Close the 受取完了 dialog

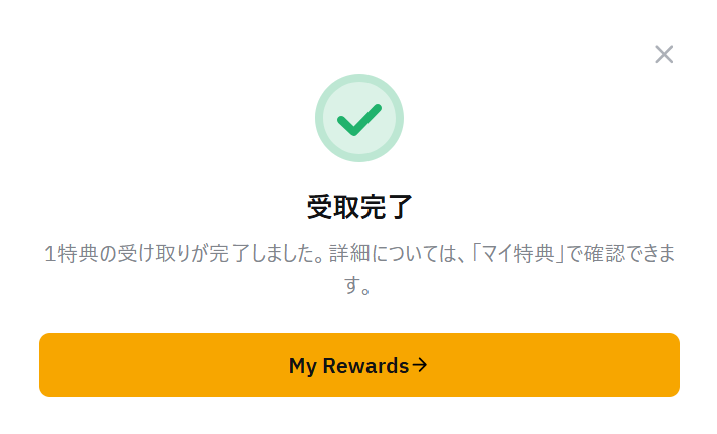click(664, 55)
